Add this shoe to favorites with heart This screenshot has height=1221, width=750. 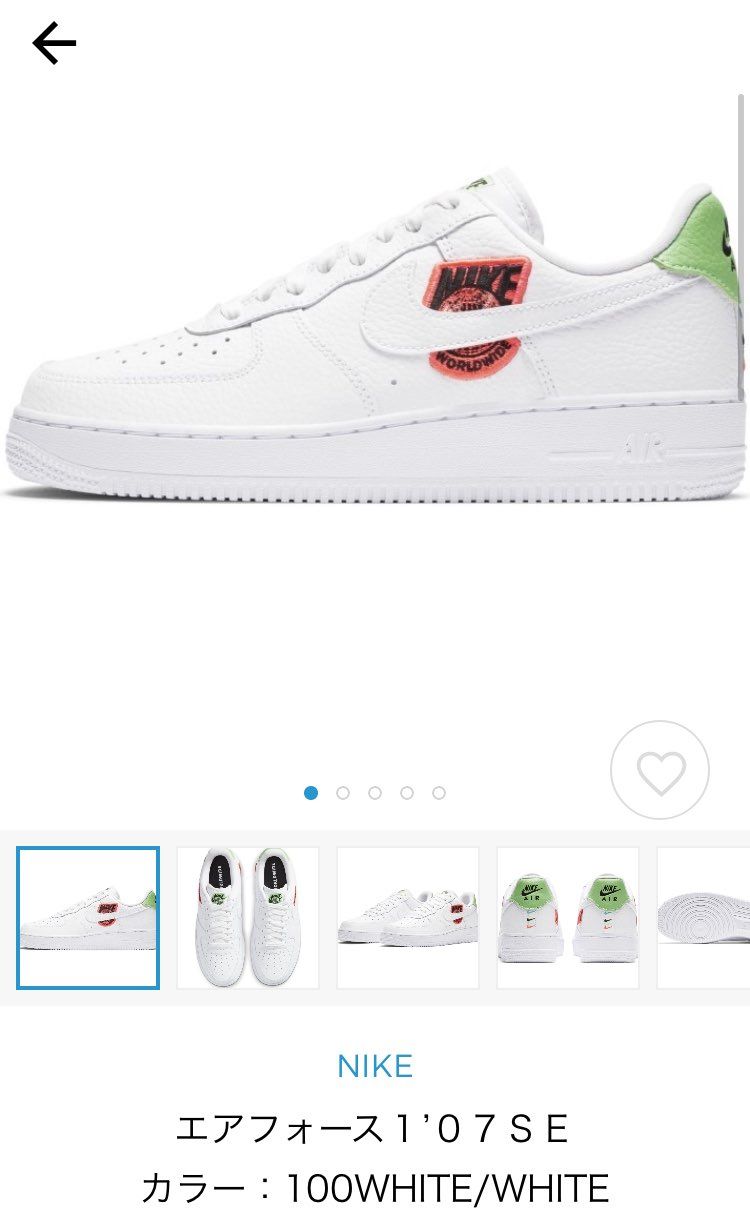[x=660, y=771]
